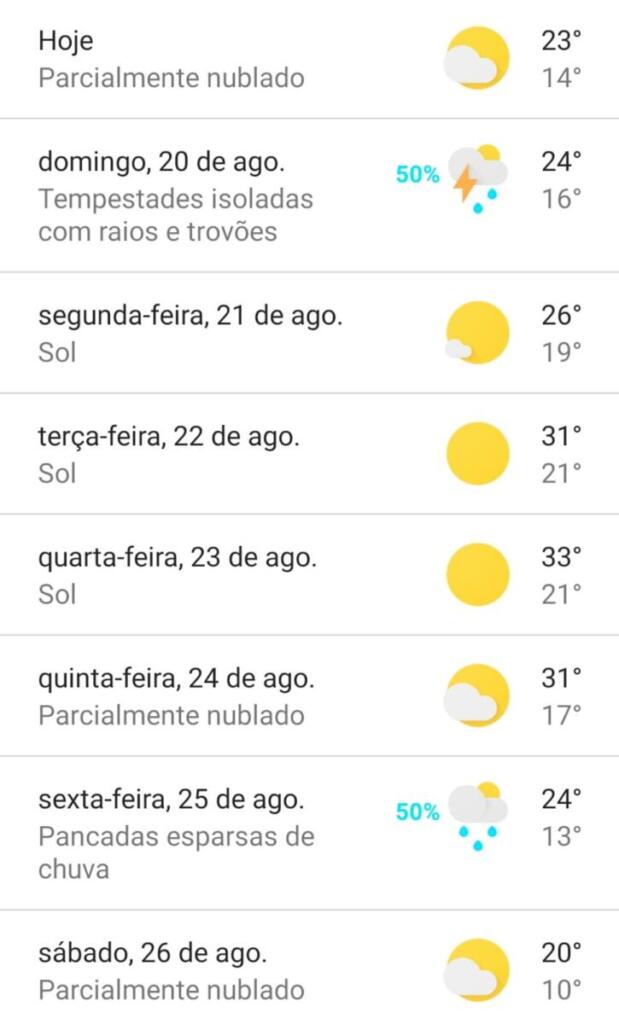This screenshot has height=1024, width=619.
Task: Open quarta-feira, 23 de ago. forecast
Action: click(x=309, y=575)
